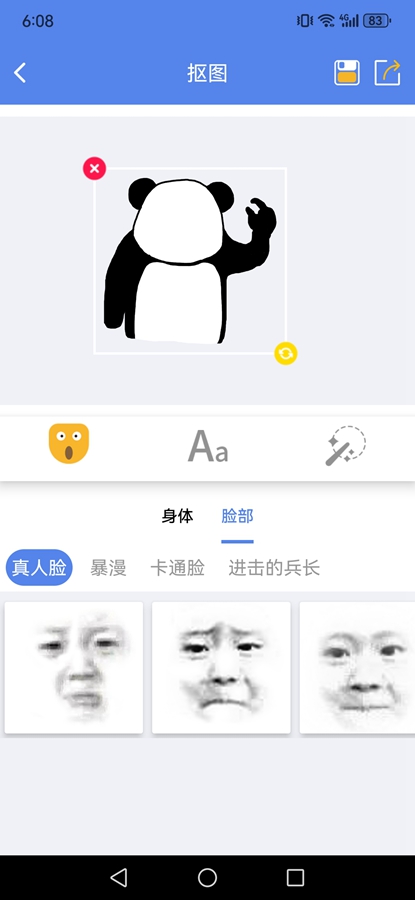Screen dimensions: 415x900
Task: Open the magic wand cutout tool
Action: 346,445
